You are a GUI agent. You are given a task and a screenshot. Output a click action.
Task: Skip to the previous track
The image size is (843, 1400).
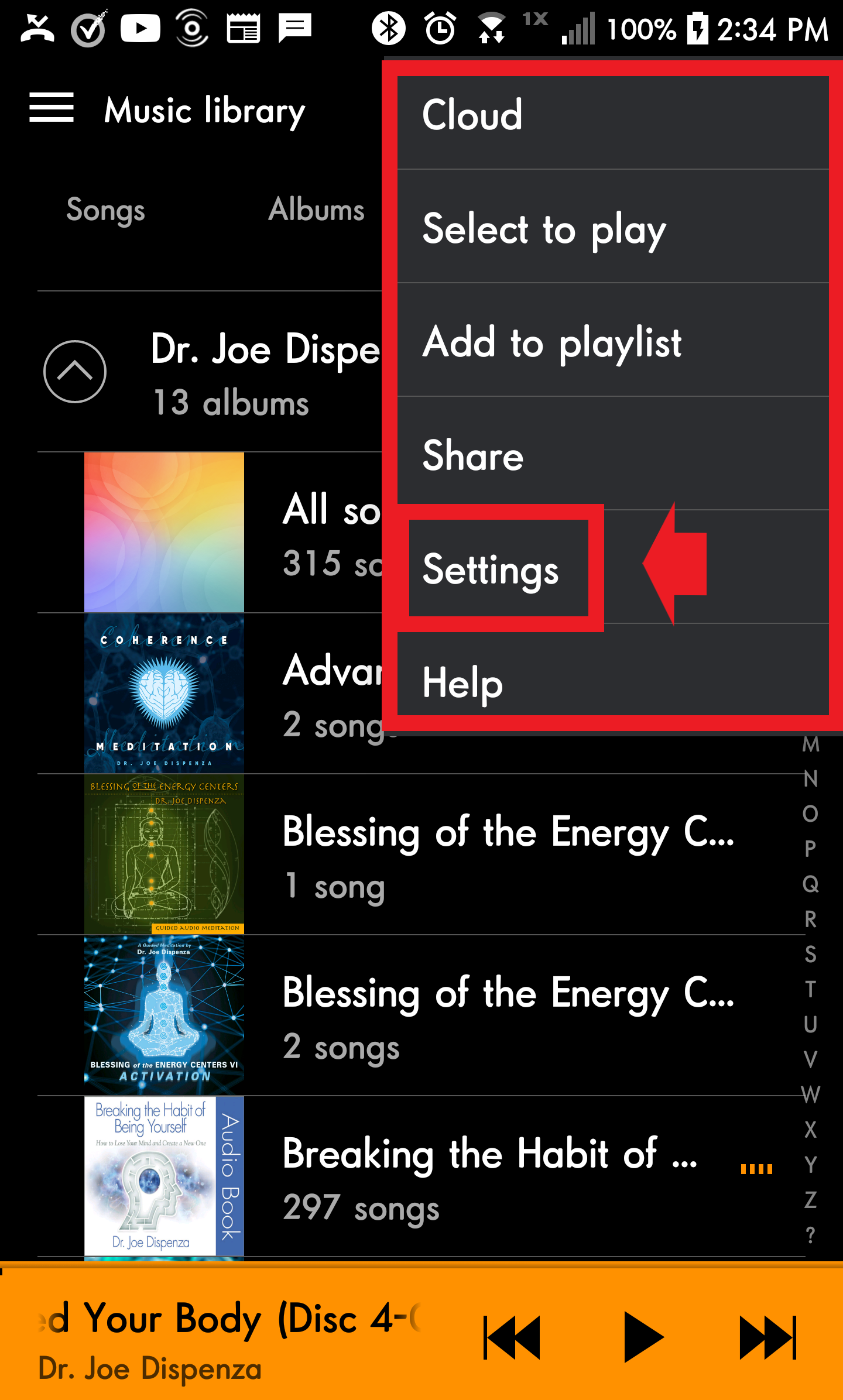point(512,1337)
